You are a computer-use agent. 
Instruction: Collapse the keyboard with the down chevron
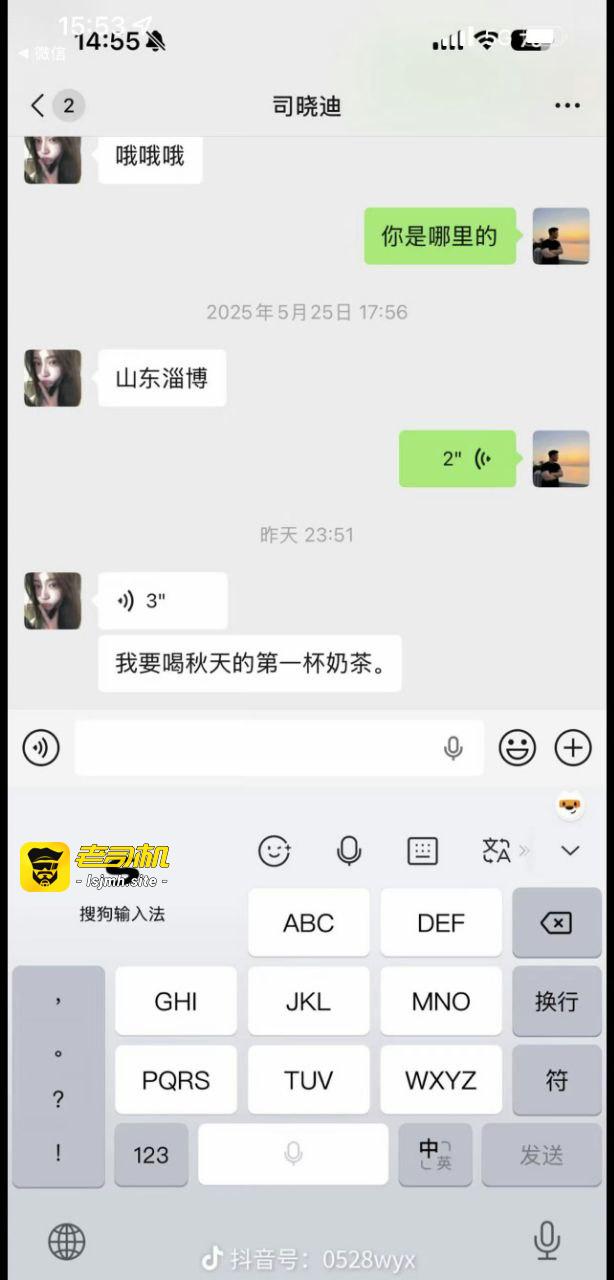point(570,851)
